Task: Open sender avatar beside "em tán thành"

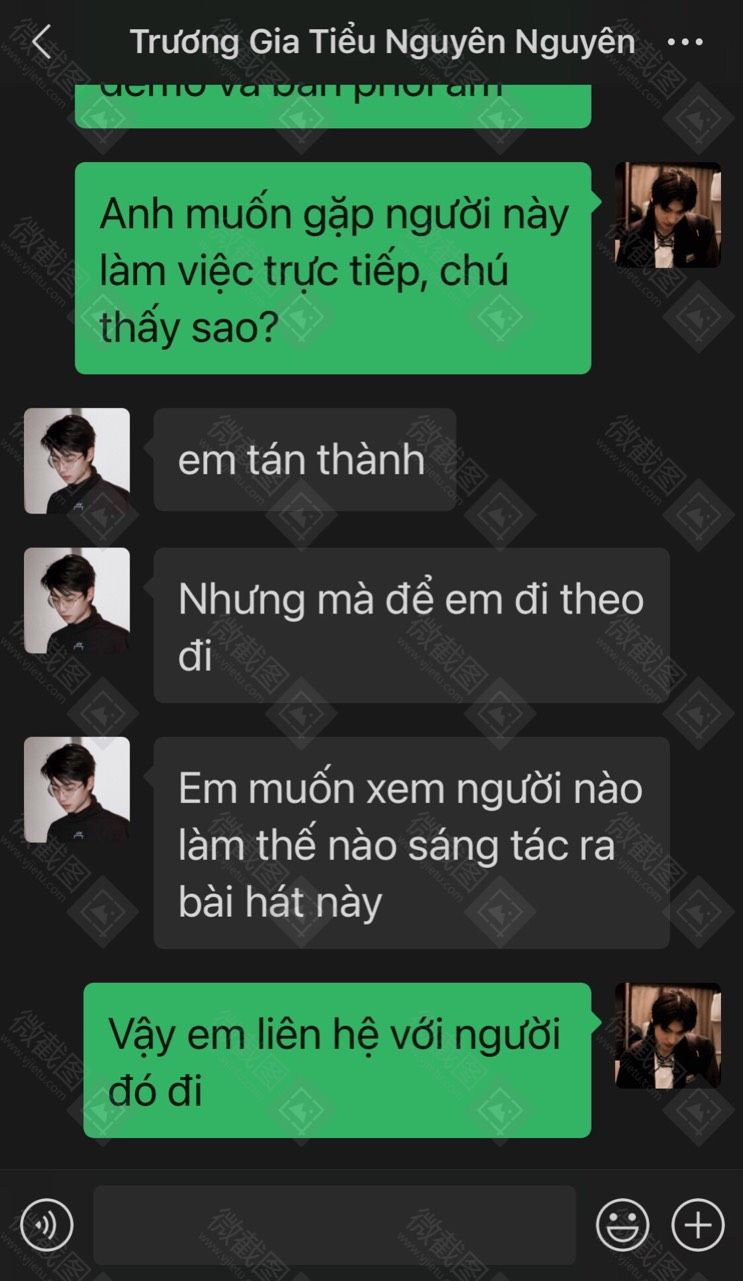Action: 77,461
